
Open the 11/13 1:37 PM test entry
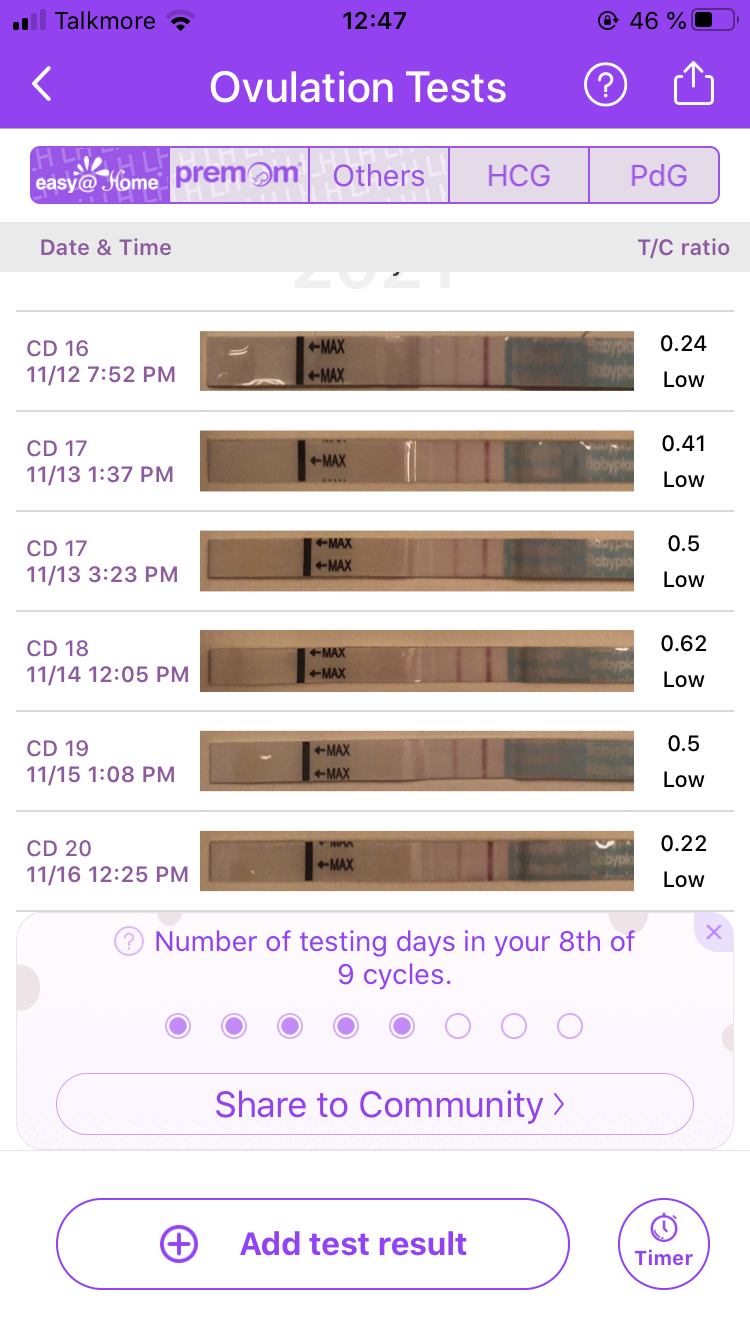point(375,461)
